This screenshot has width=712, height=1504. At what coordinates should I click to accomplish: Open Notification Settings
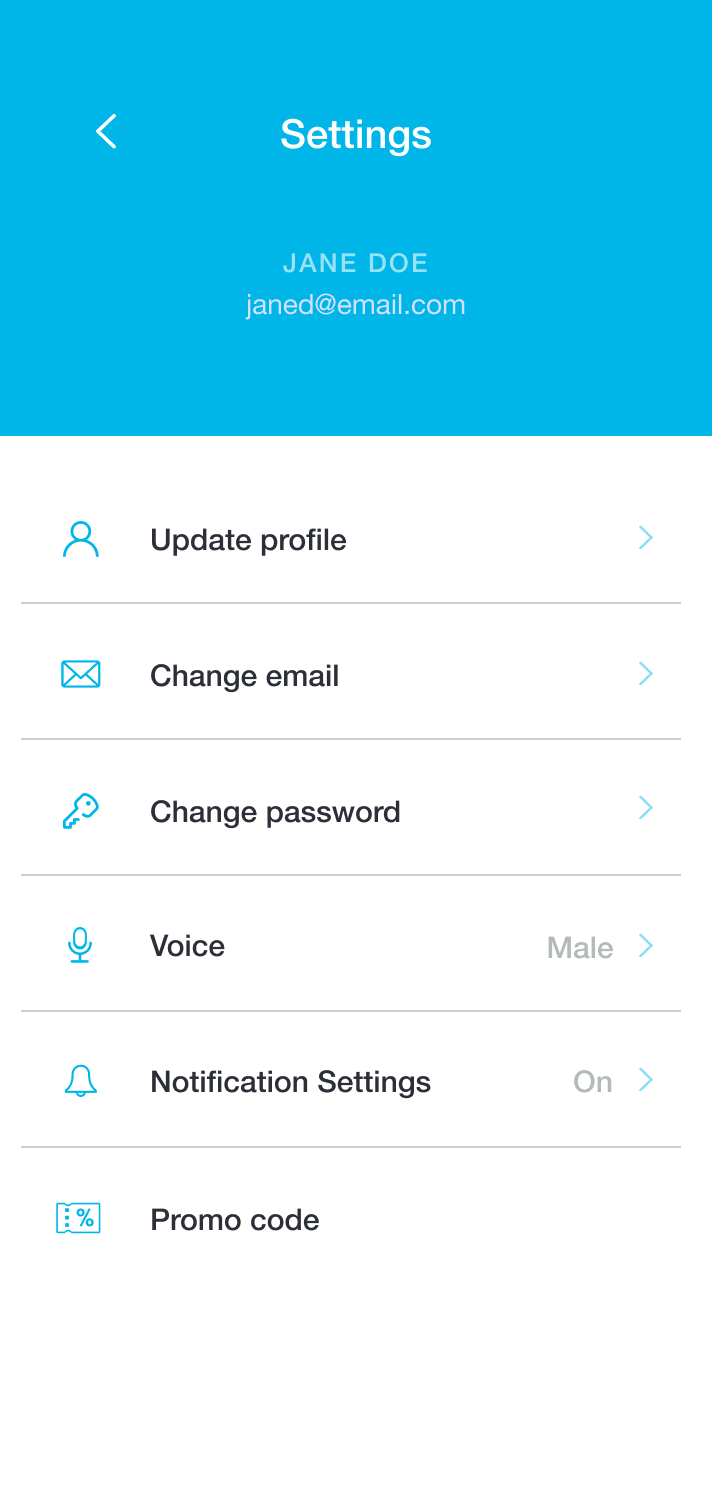pos(290,1082)
